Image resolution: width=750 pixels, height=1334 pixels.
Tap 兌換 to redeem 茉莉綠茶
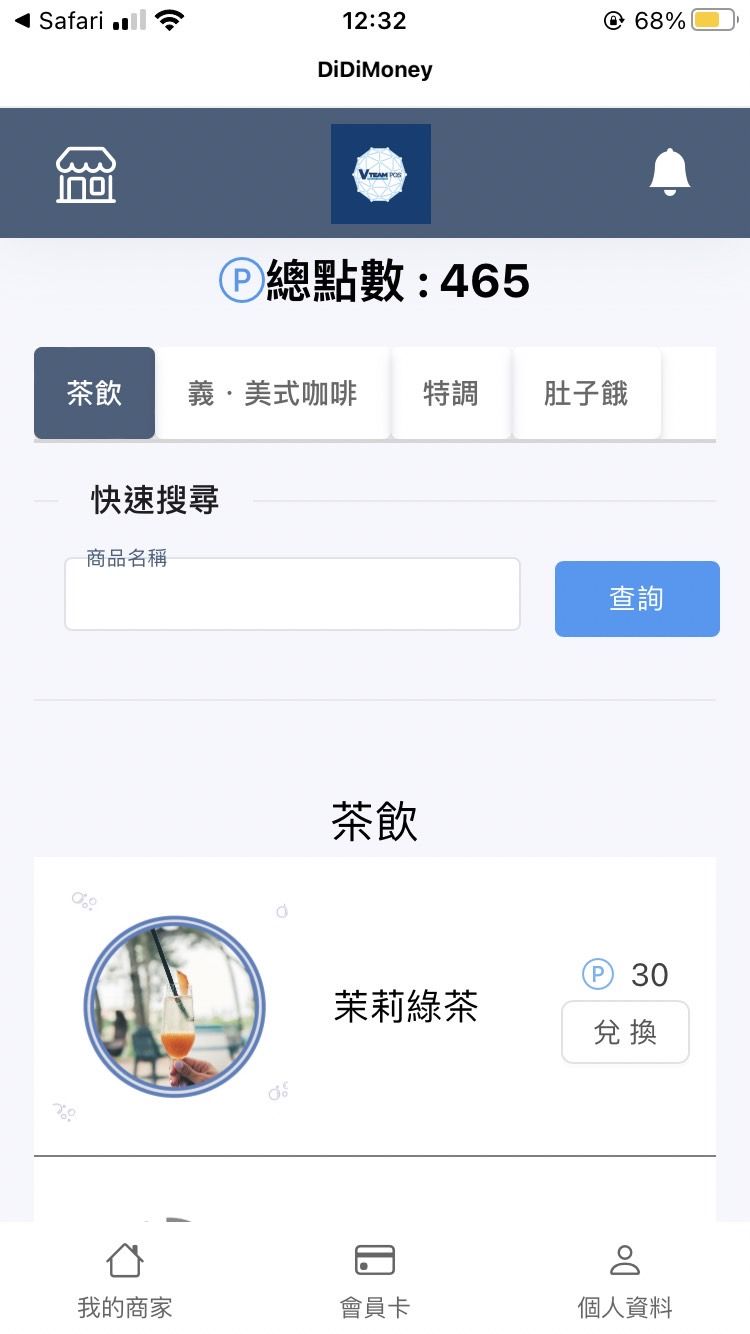tap(625, 1033)
